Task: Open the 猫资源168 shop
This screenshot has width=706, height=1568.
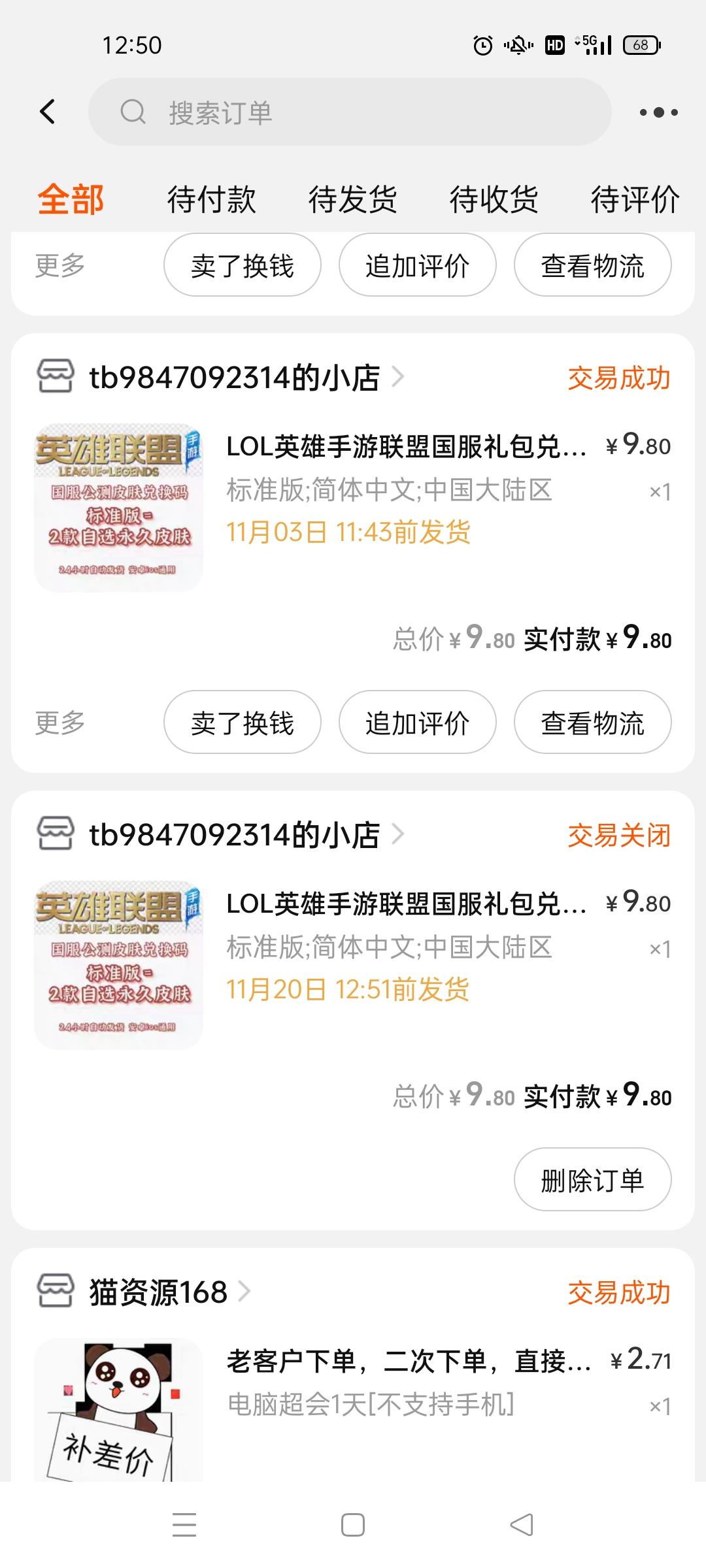Action: [158, 1292]
